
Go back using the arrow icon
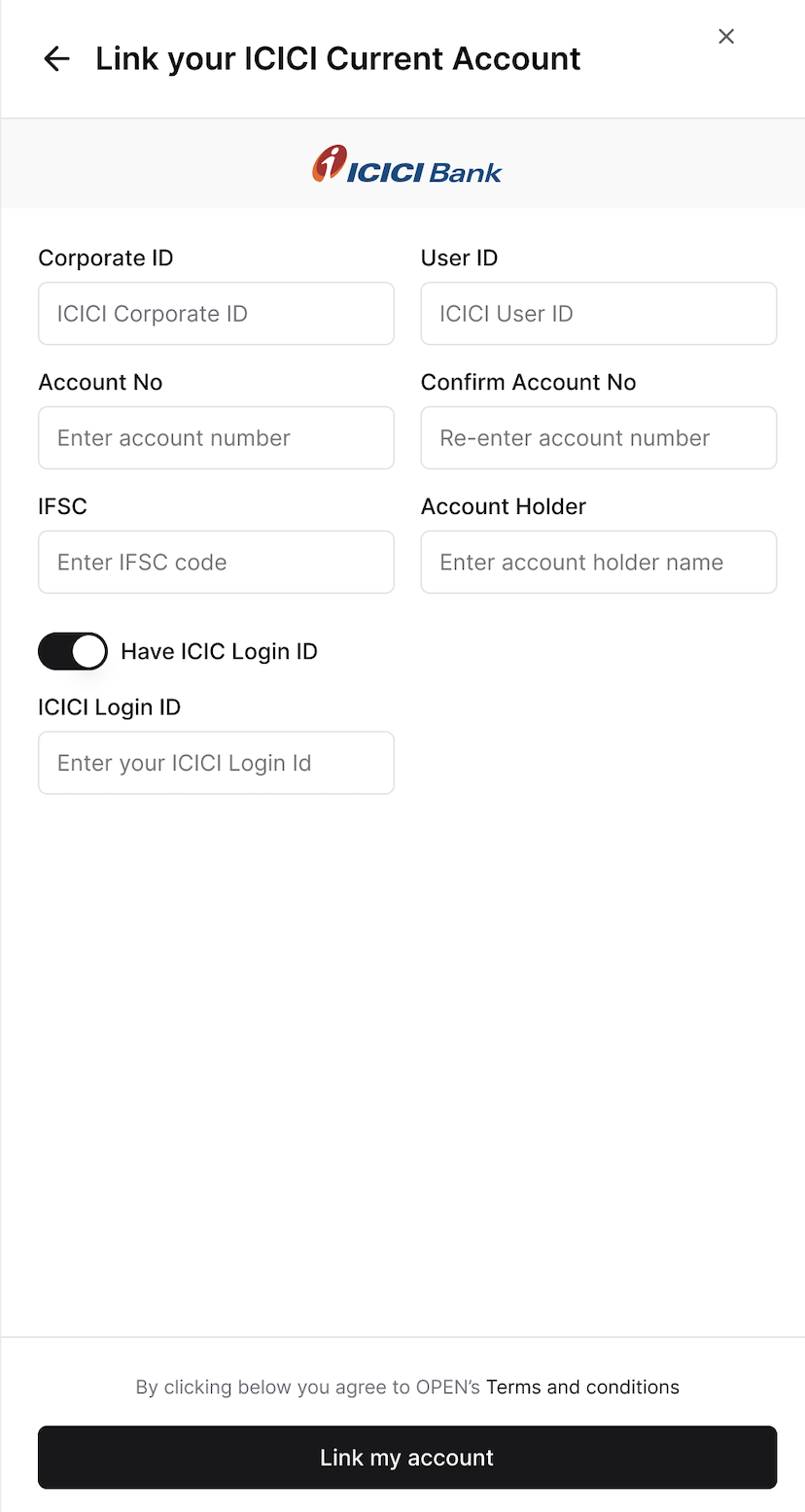[57, 59]
